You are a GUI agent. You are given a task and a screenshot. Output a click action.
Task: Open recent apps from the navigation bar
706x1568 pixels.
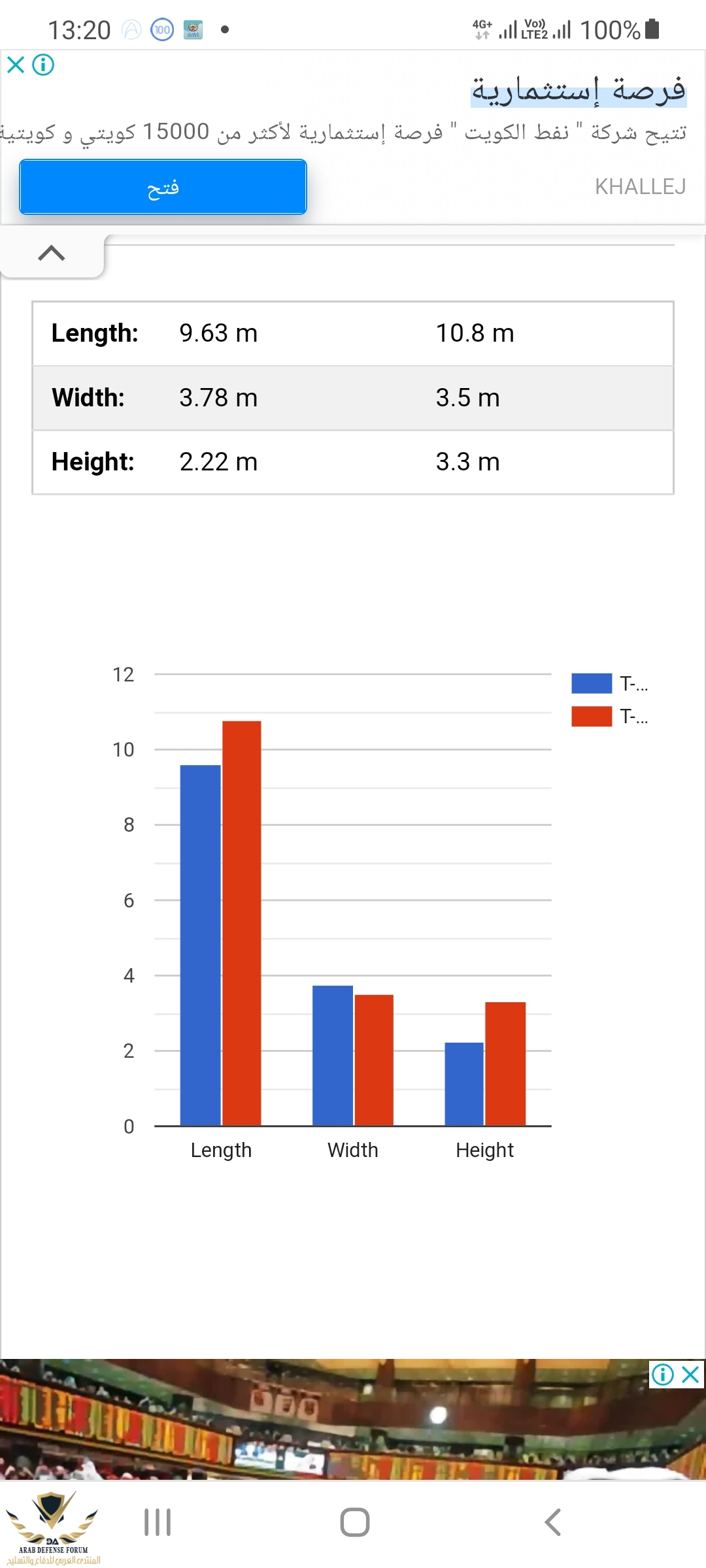[158, 1522]
